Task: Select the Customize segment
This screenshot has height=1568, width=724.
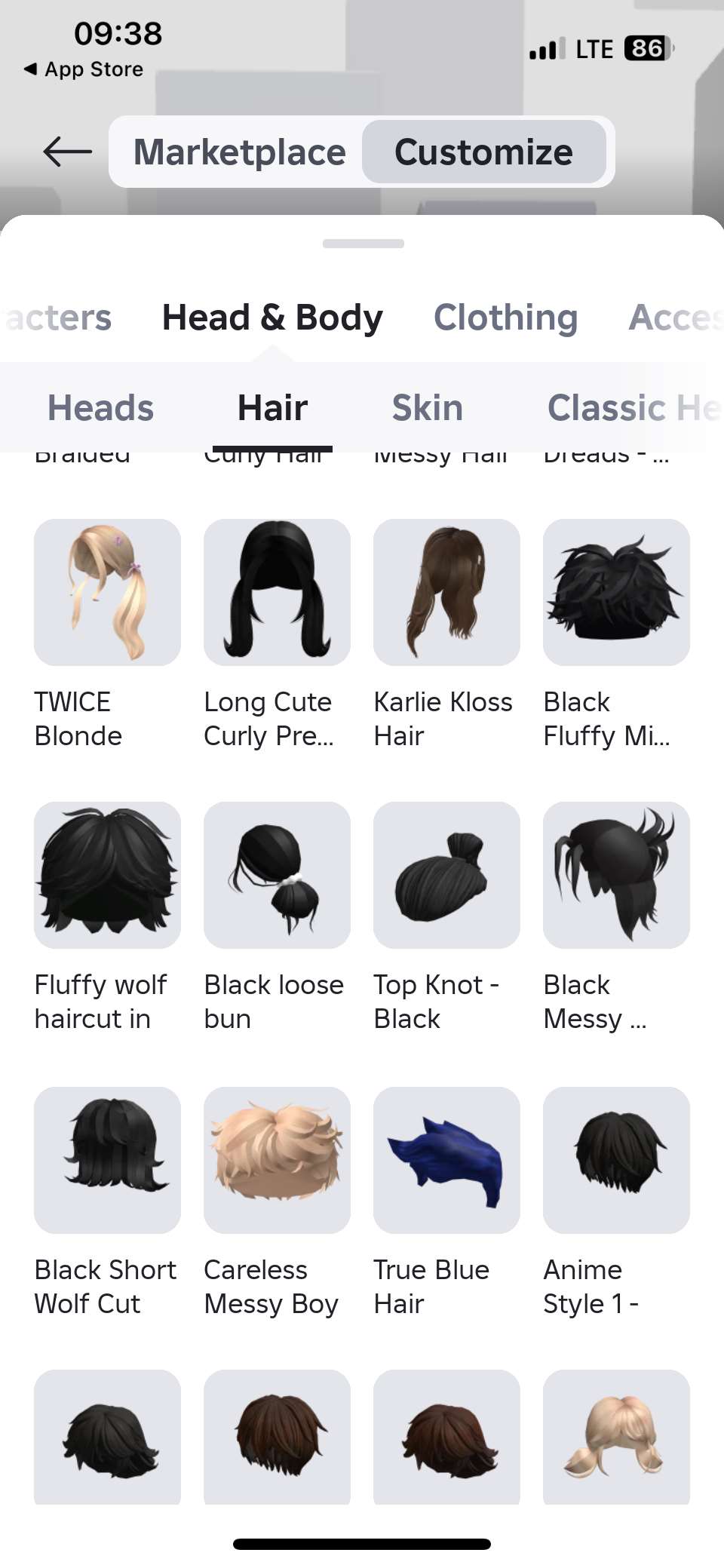Action: click(x=483, y=152)
